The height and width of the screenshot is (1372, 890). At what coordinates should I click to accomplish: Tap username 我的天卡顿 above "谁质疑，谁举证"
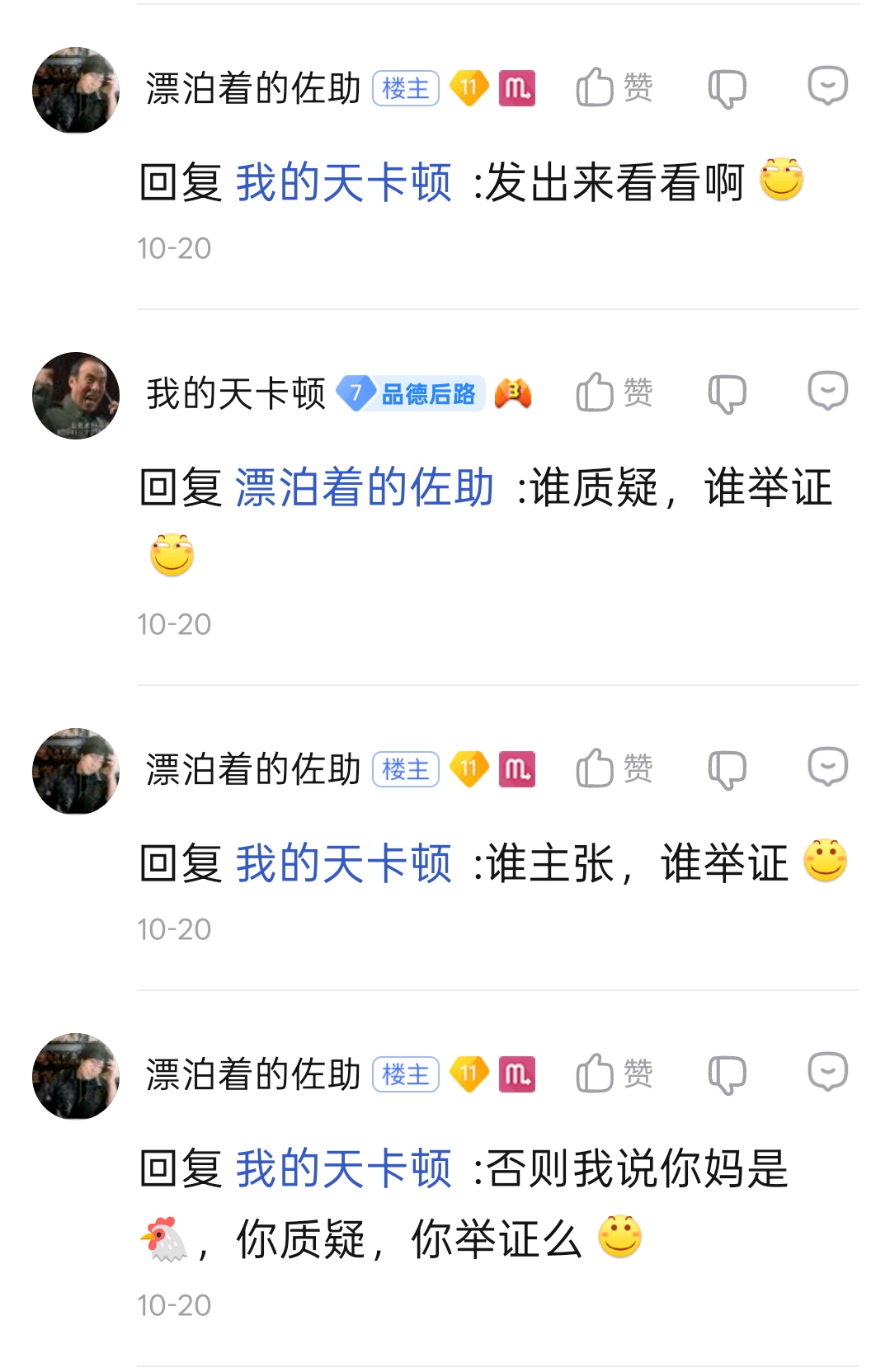pos(236,393)
